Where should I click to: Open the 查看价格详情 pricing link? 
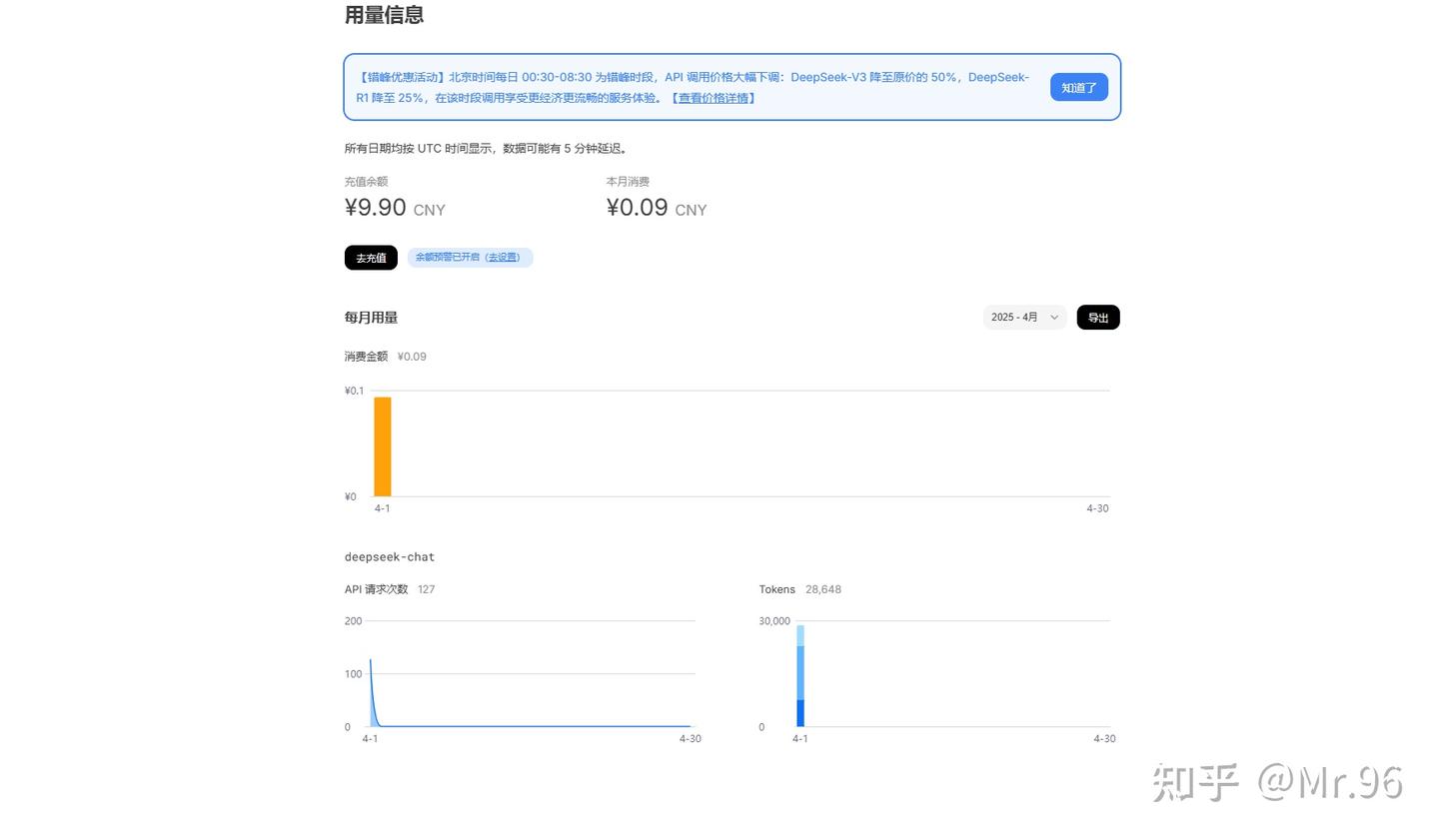point(716,98)
